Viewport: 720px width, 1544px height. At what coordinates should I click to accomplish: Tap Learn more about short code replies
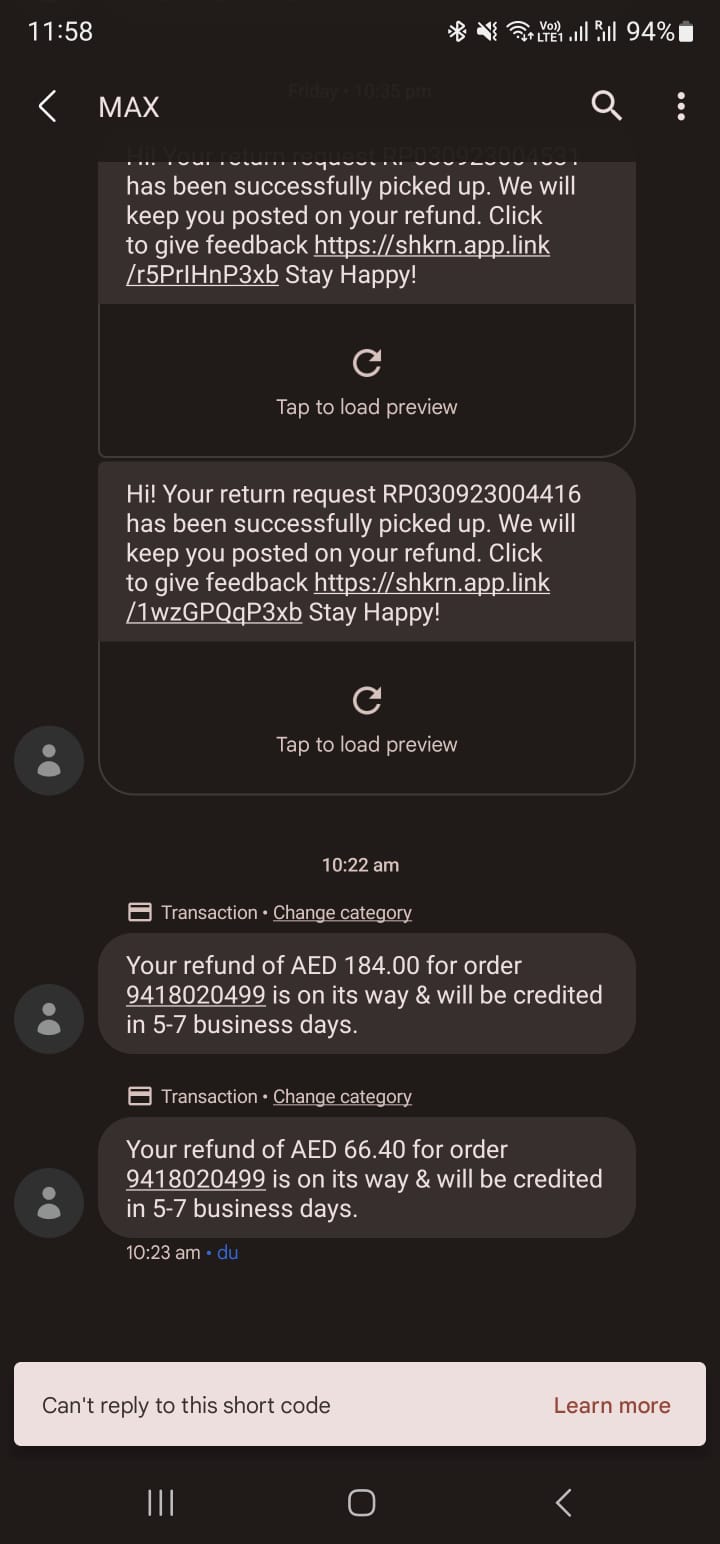click(x=612, y=1405)
